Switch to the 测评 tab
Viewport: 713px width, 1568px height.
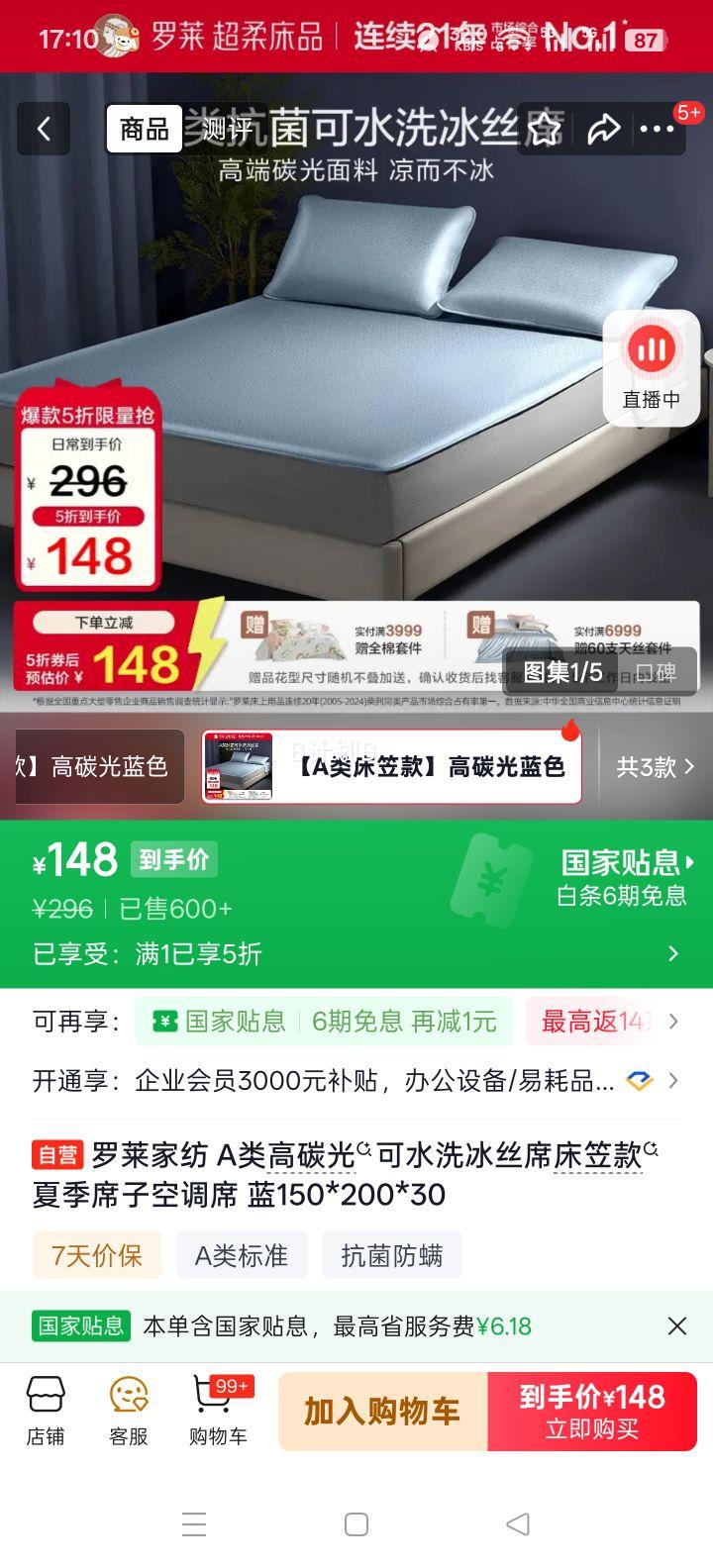pyautogui.click(x=228, y=129)
